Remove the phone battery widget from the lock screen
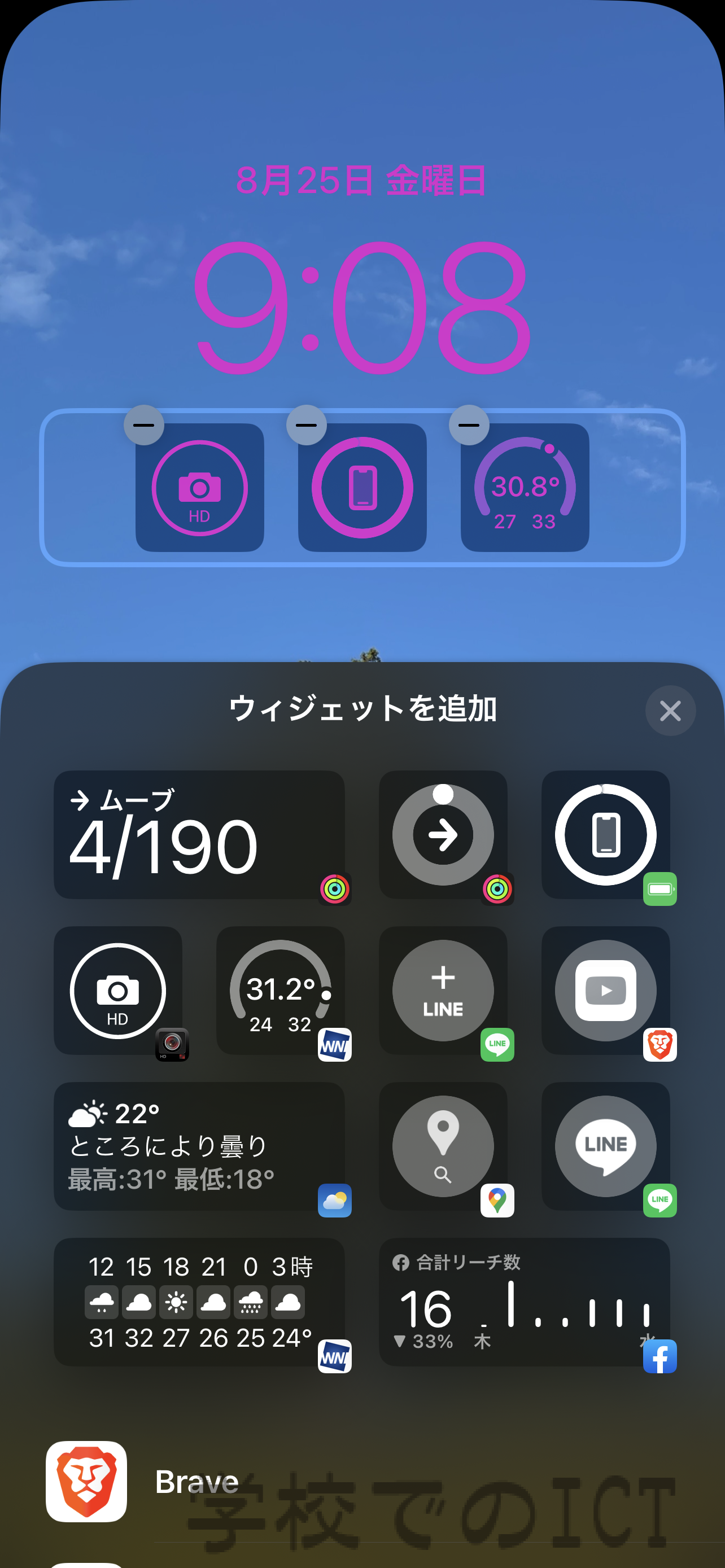Viewport: 725px width, 1568px height. (306, 425)
